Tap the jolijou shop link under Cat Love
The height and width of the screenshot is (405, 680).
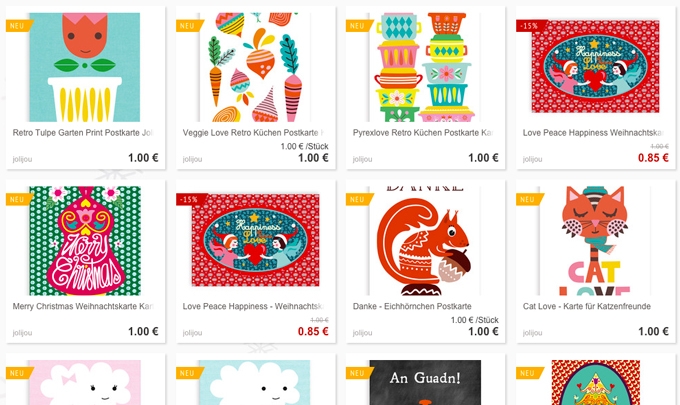532,332
